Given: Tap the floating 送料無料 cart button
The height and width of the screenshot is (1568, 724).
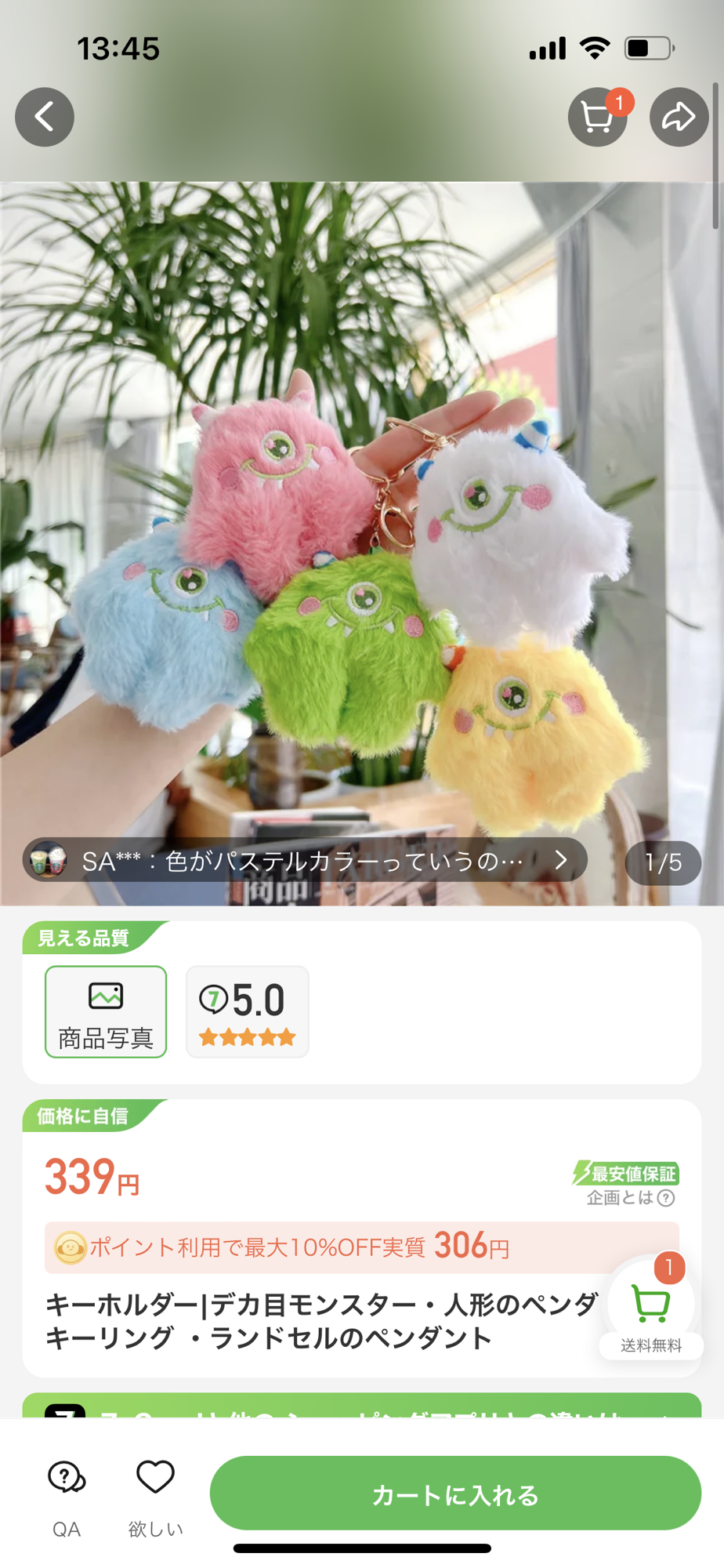Looking at the screenshot, I should 651,1307.
